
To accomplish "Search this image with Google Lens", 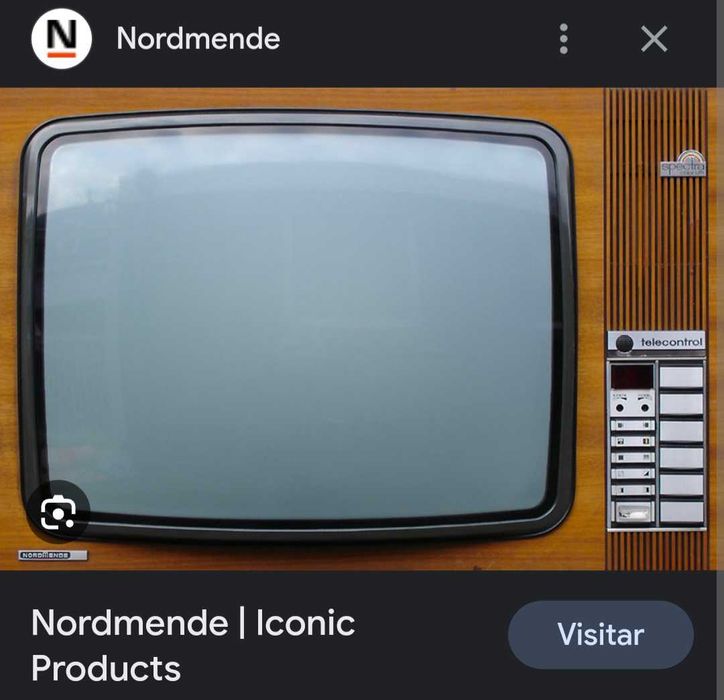I will [x=58, y=514].
